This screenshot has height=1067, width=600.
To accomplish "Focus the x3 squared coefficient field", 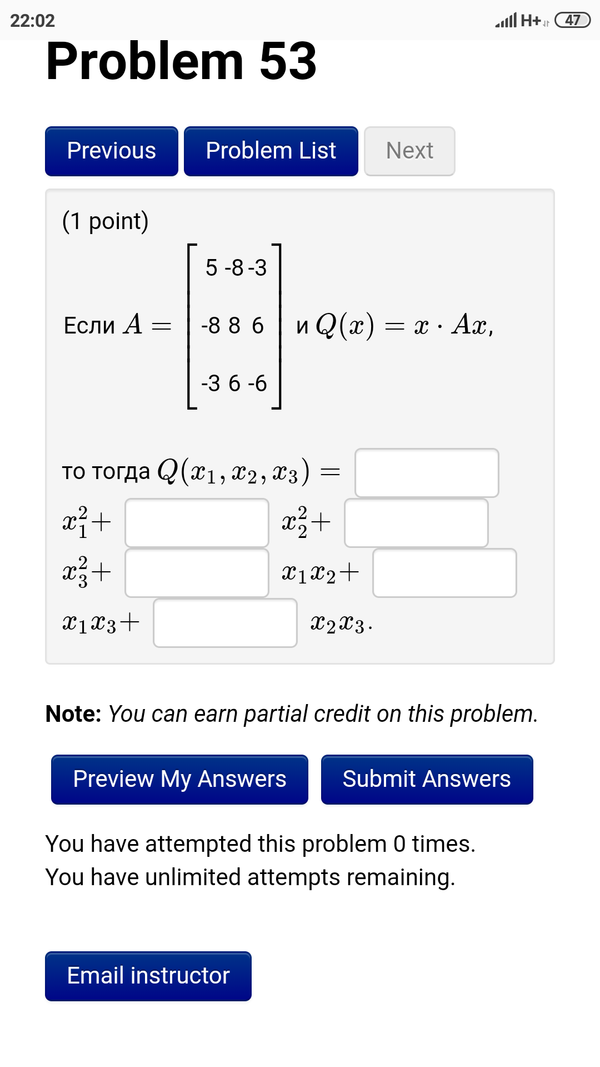I will click(416, 523).
